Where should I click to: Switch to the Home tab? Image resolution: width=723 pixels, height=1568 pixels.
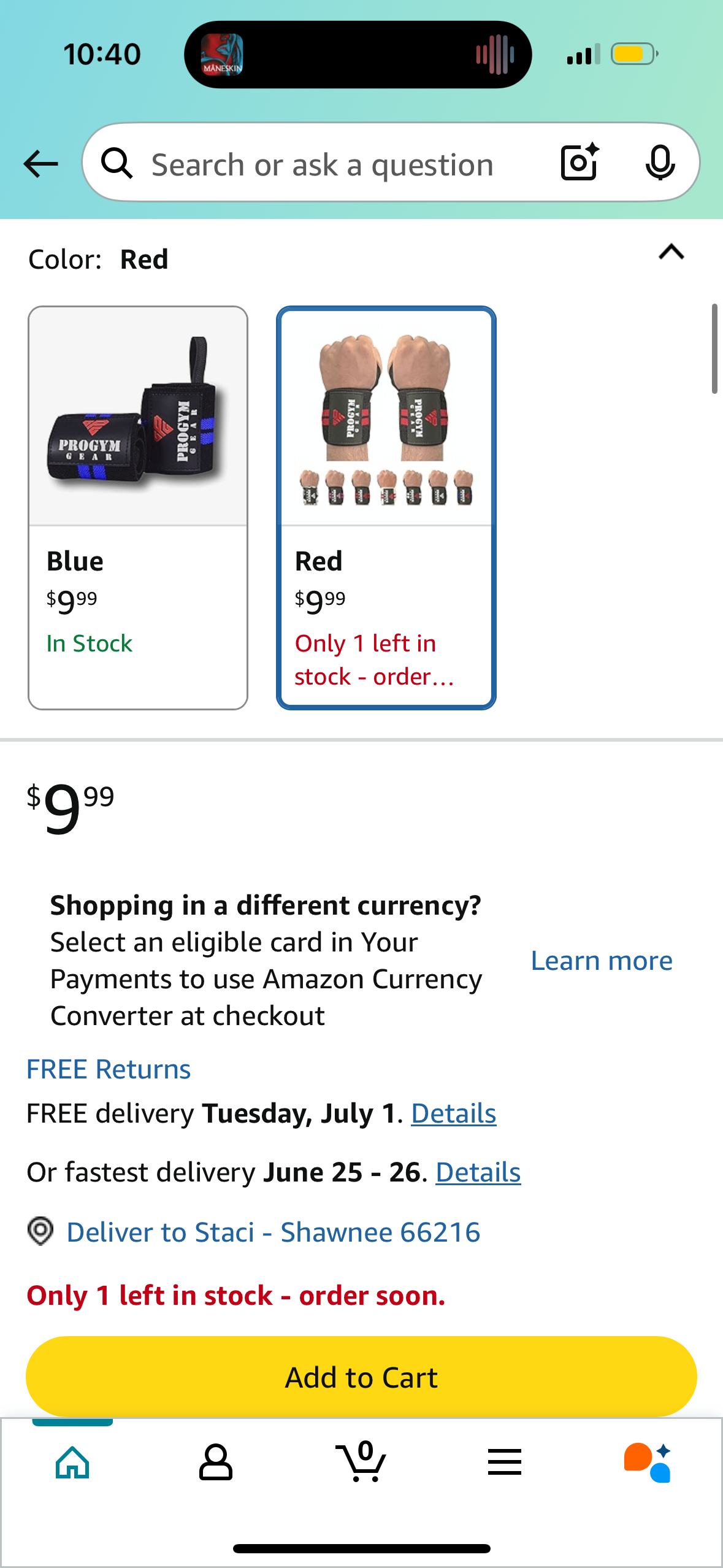point(72,1462)
